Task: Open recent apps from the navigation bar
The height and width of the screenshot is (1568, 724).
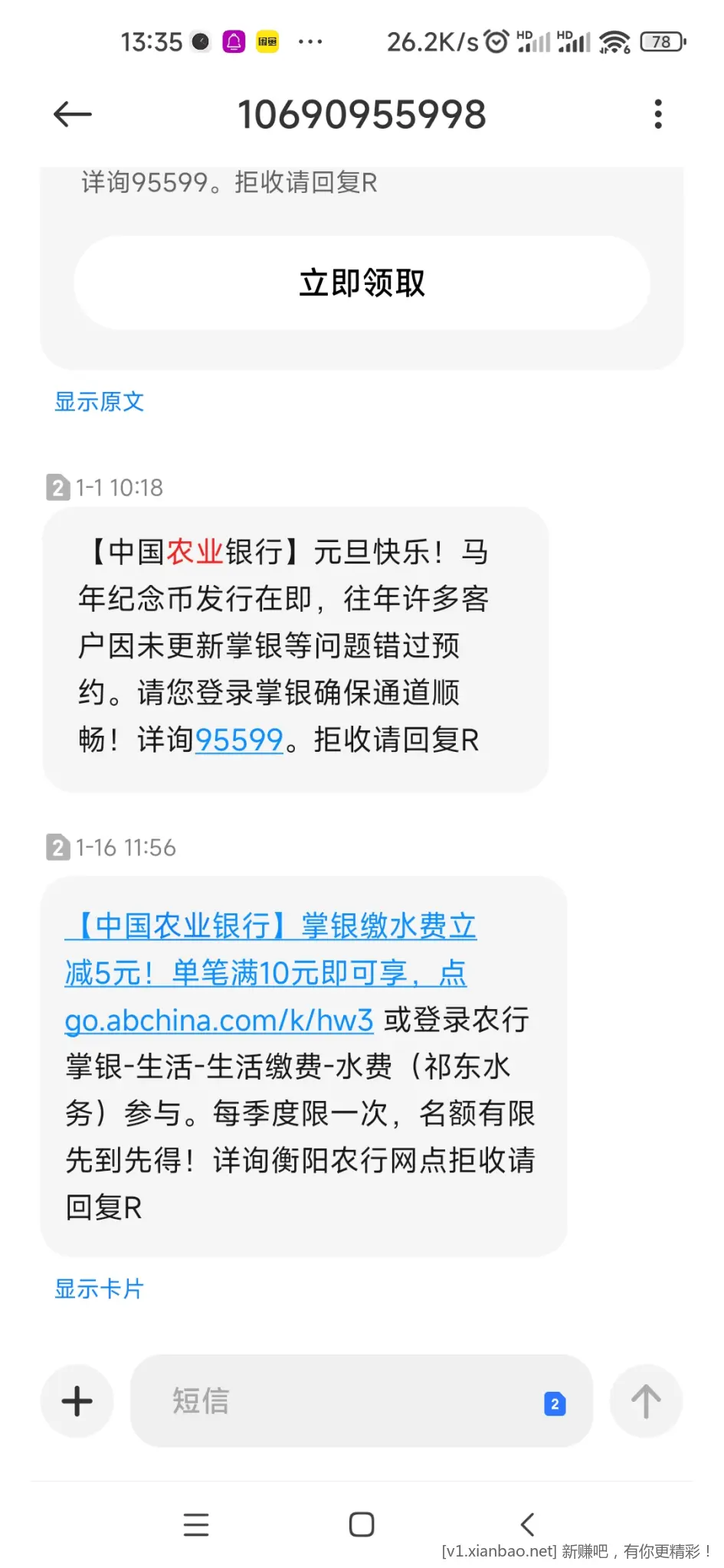Action: (196, 1524)
